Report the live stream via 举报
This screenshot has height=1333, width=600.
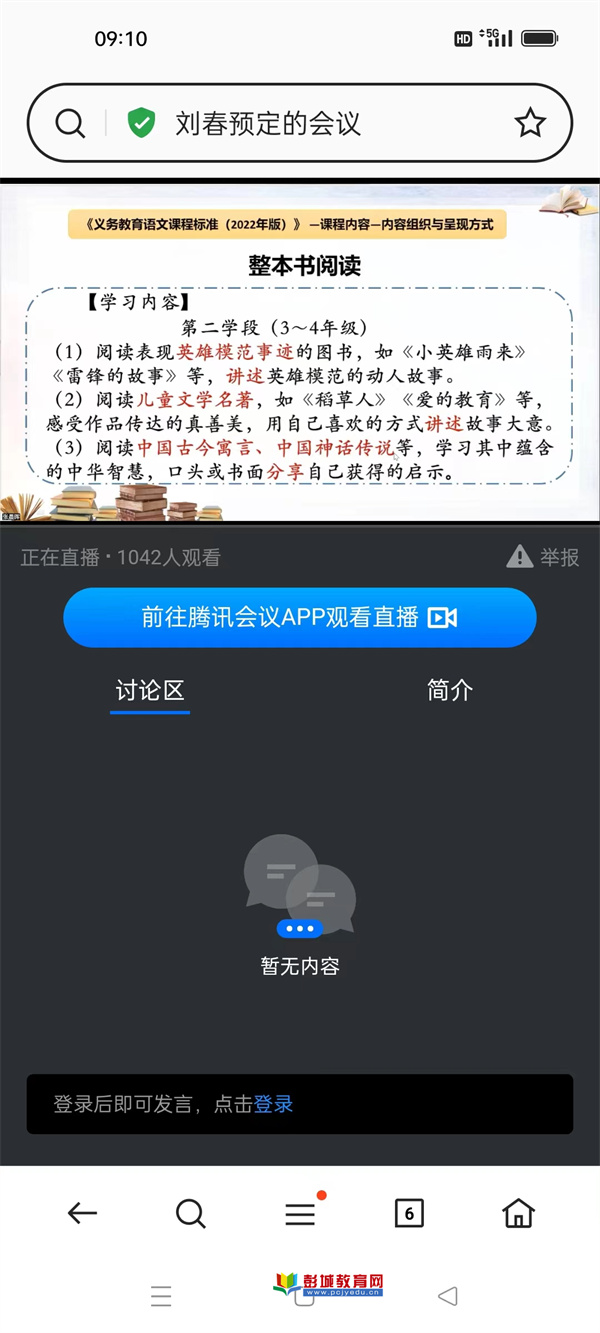pos(545,557)
